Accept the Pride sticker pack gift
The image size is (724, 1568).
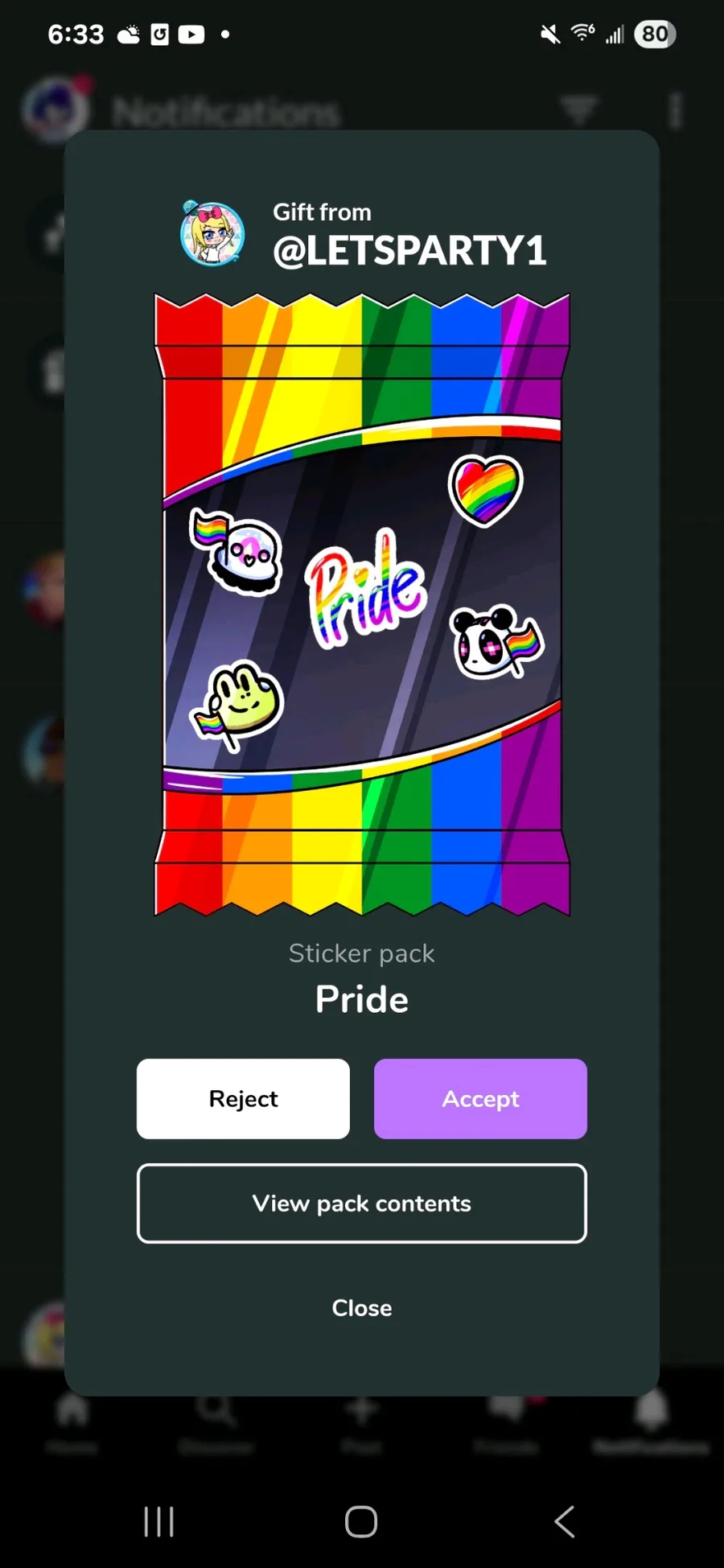pyautogui.click(x=480, y=1098)
